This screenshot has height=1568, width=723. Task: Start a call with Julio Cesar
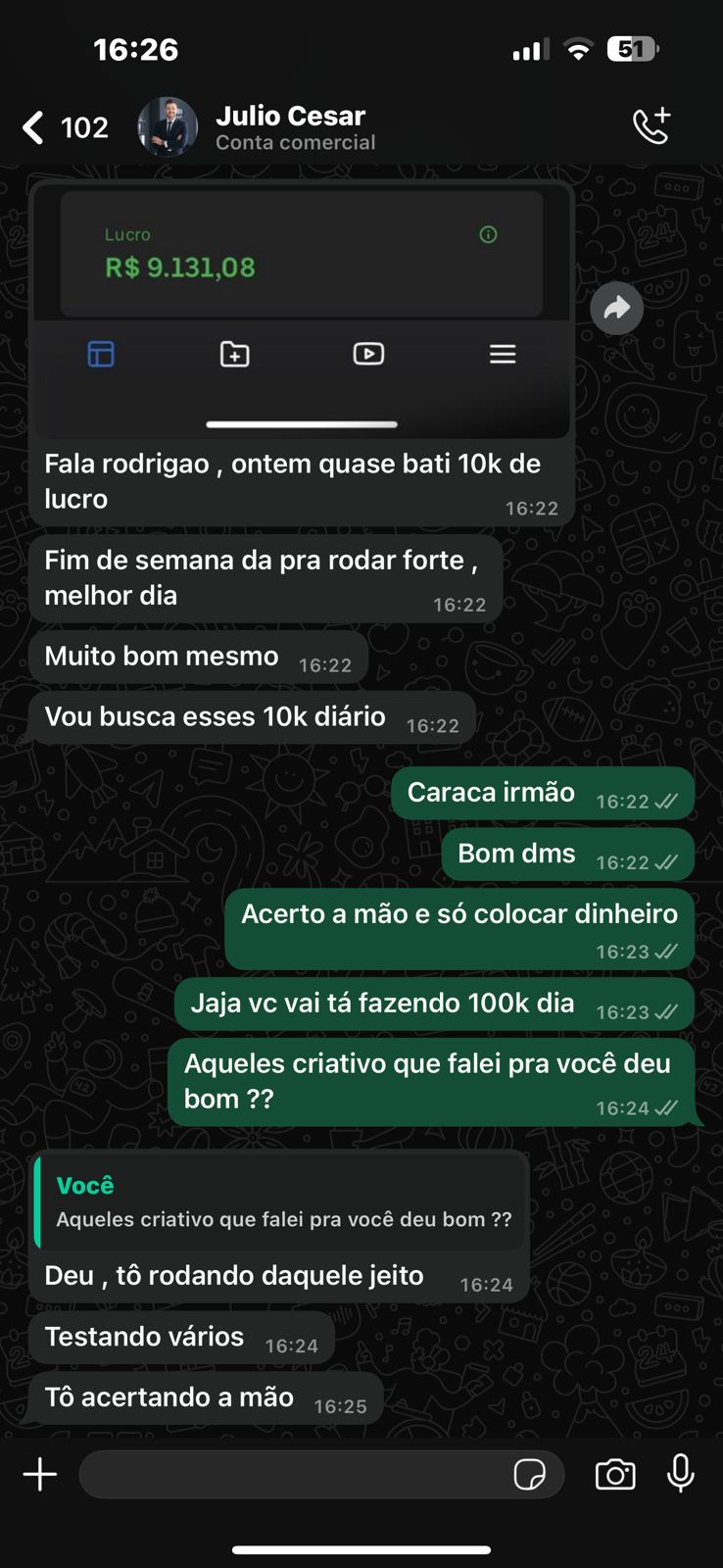click(651, 125)
